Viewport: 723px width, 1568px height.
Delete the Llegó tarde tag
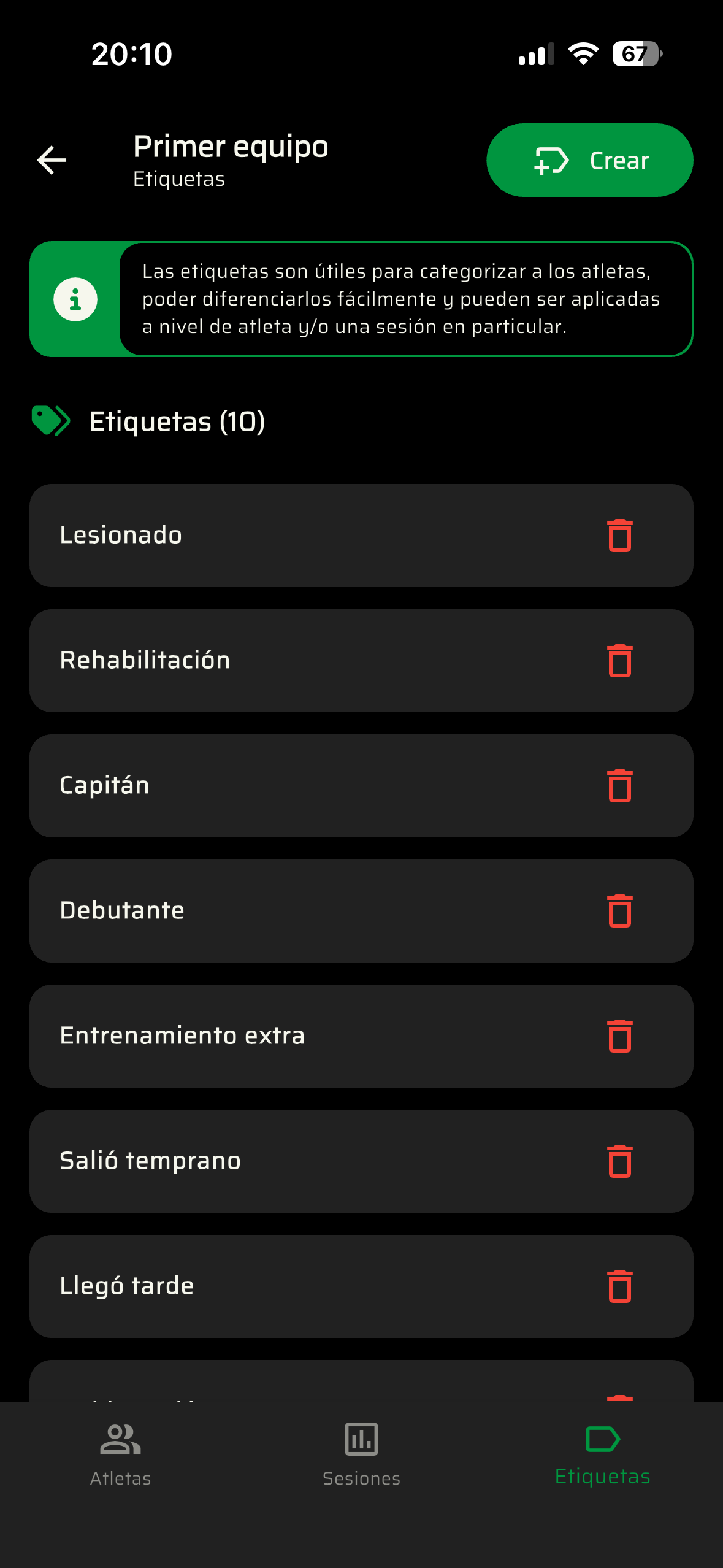point(620,1286)
